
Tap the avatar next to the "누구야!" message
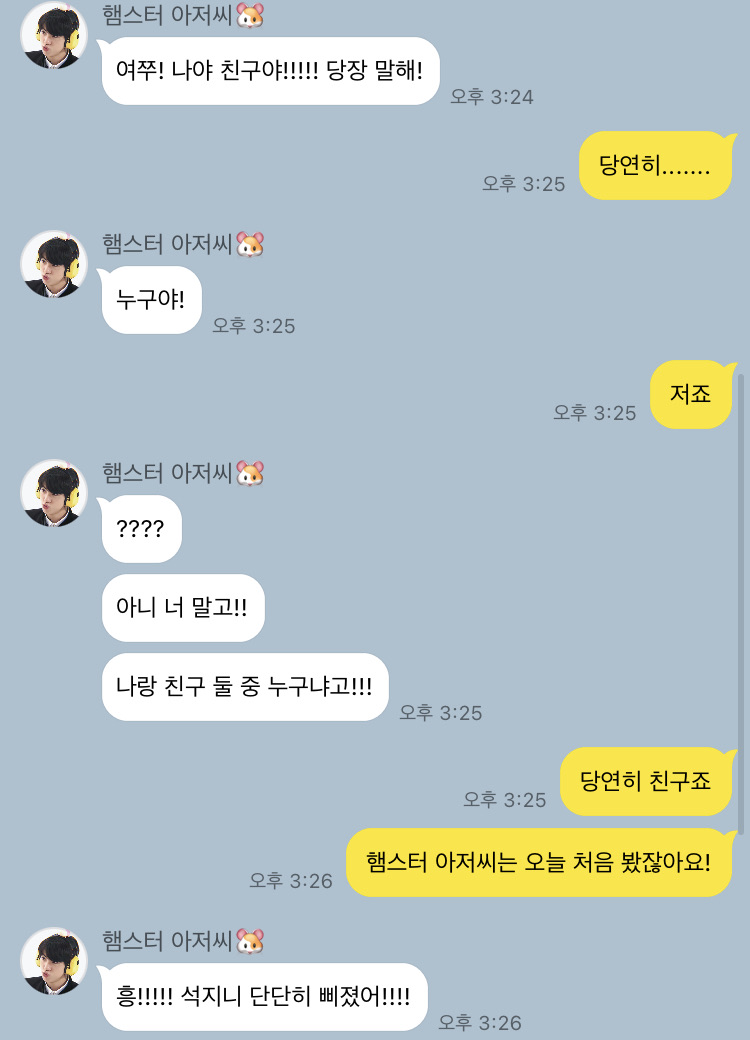tap(54, 264)
